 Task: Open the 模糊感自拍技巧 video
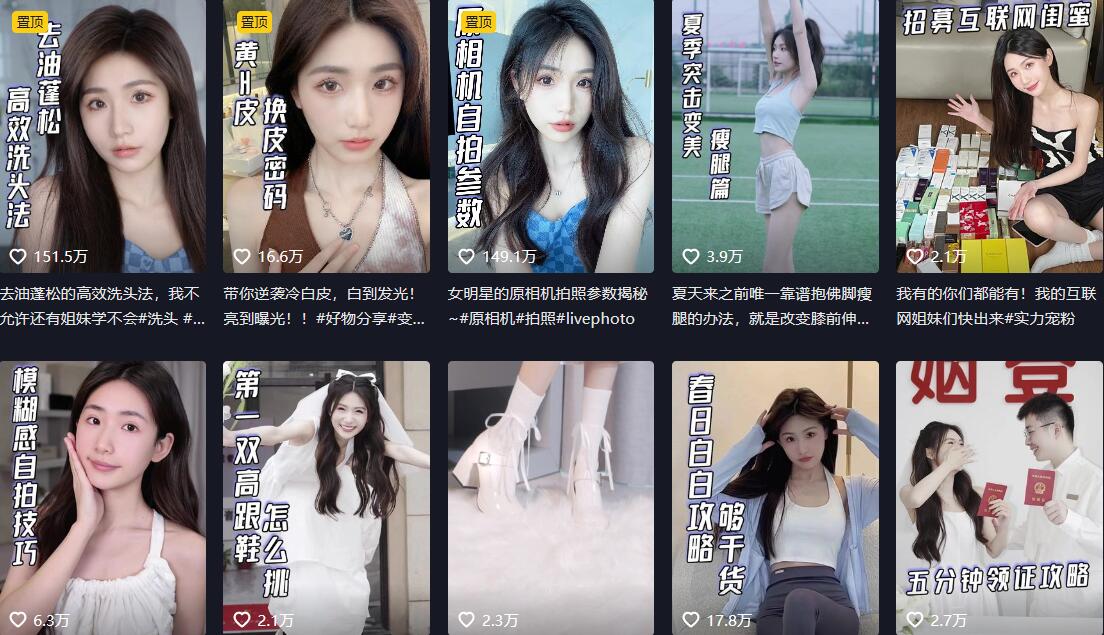click(x=102, y=497)
